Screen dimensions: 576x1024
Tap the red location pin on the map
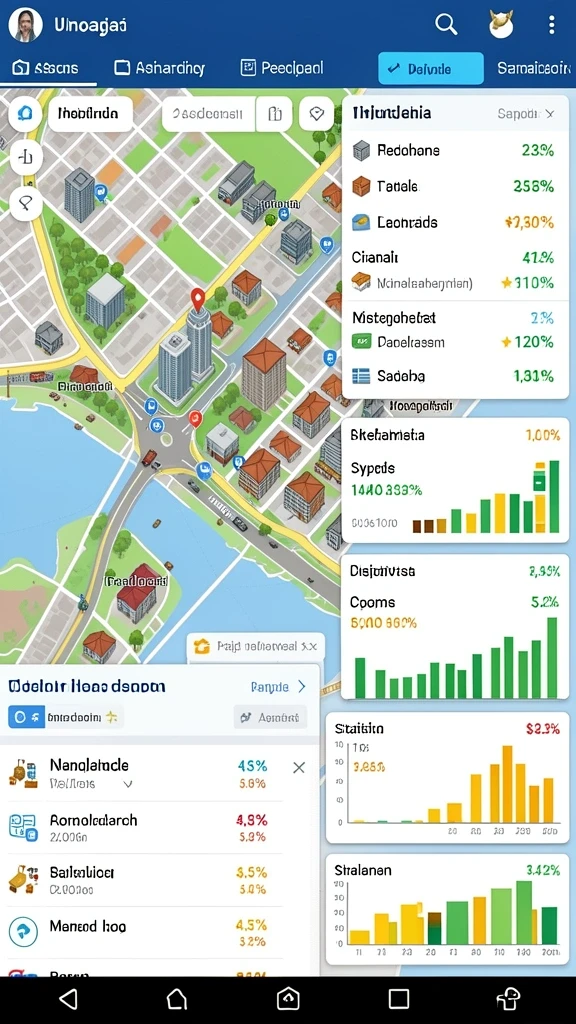coord(197,300)
